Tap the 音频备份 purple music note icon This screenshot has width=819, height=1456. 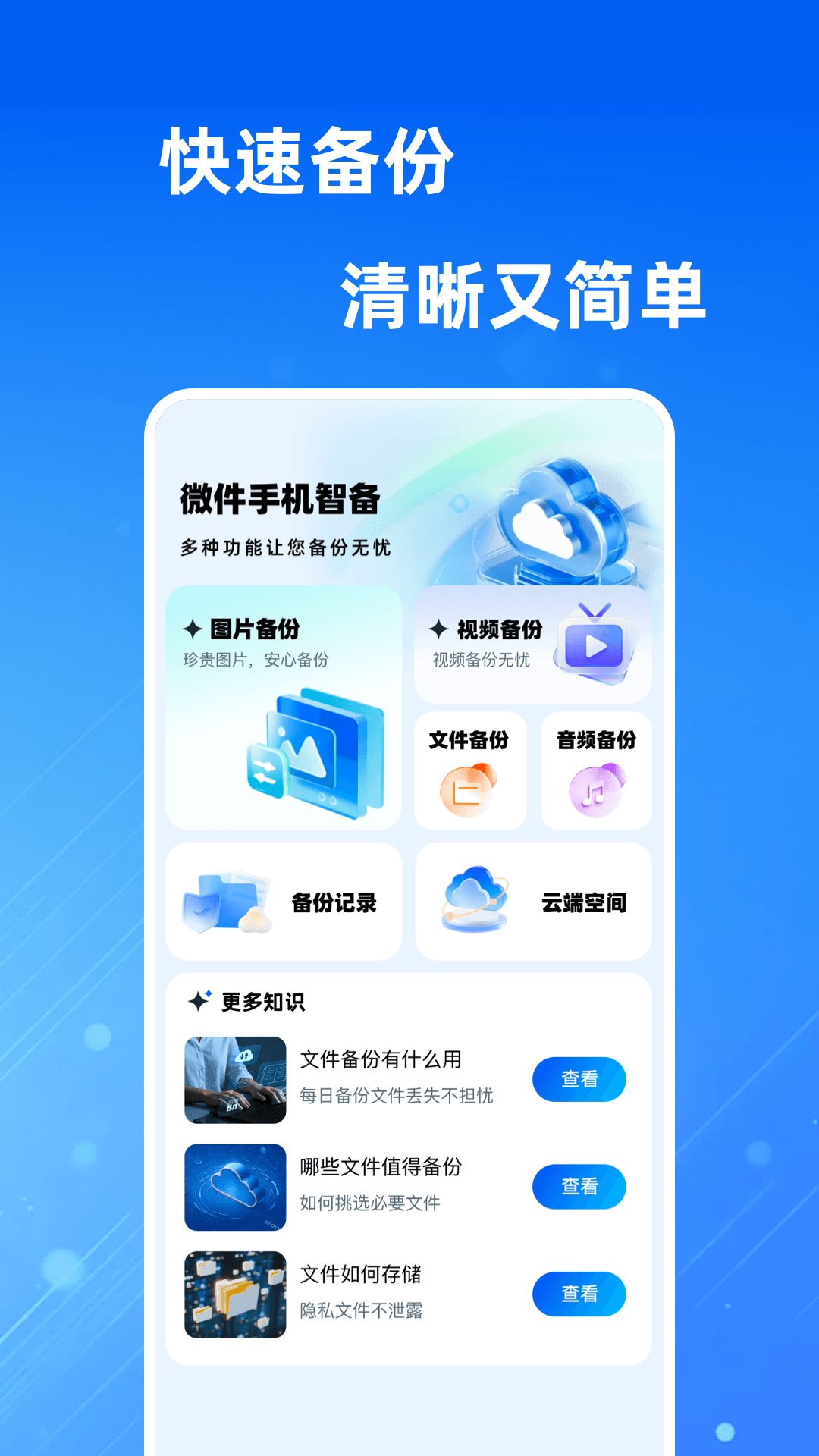pyautogui.click(x=595, y=789)
